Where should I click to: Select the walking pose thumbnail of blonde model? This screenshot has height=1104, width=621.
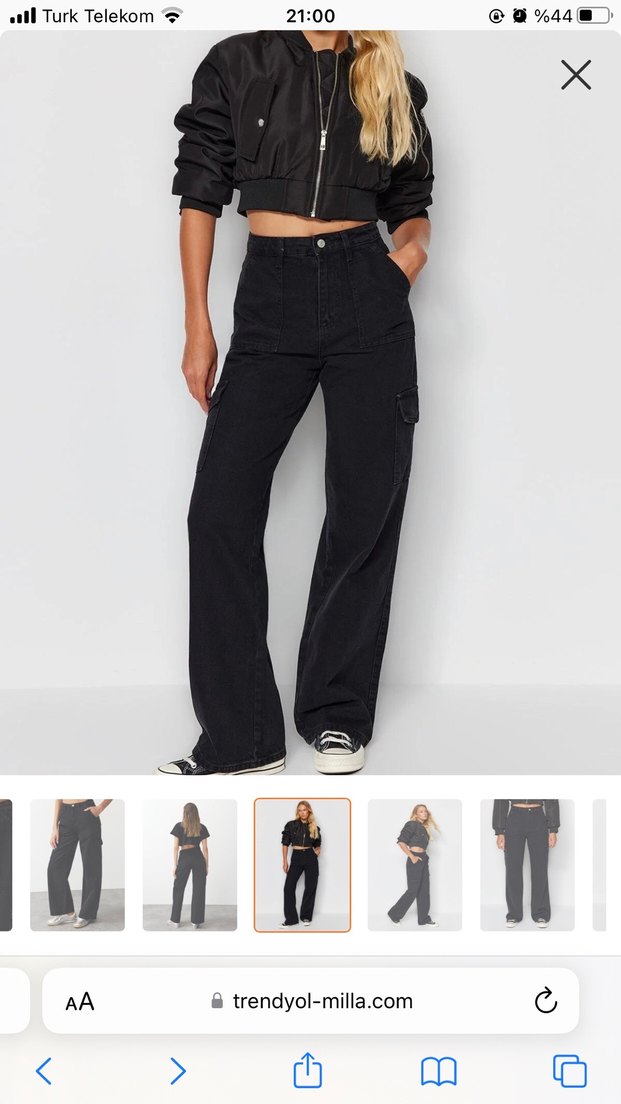pos(415,865)
